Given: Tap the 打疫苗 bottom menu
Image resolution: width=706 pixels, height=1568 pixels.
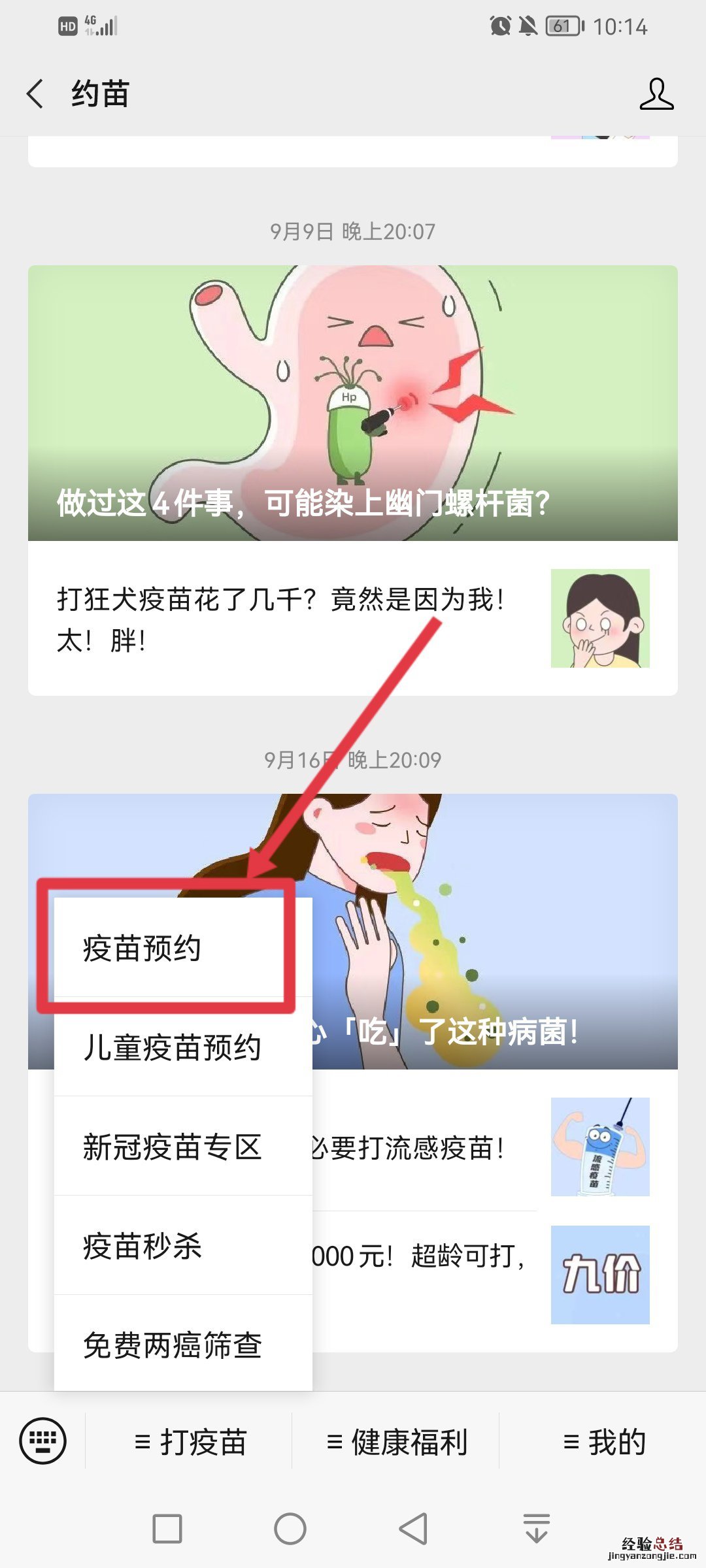Looking at the screenshot, I should [x=190, y=1442].
